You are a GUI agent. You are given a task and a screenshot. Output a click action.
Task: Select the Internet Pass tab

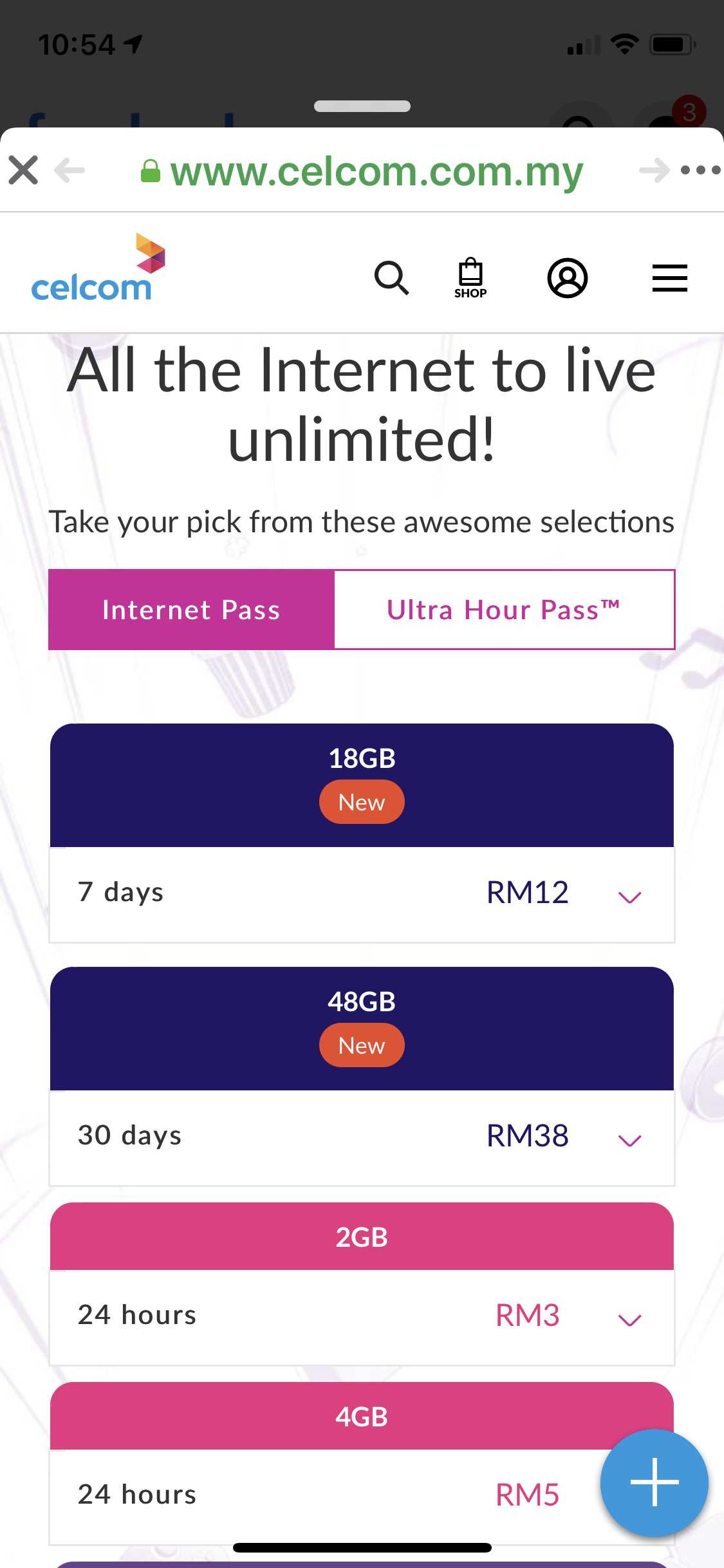point(191,610)
